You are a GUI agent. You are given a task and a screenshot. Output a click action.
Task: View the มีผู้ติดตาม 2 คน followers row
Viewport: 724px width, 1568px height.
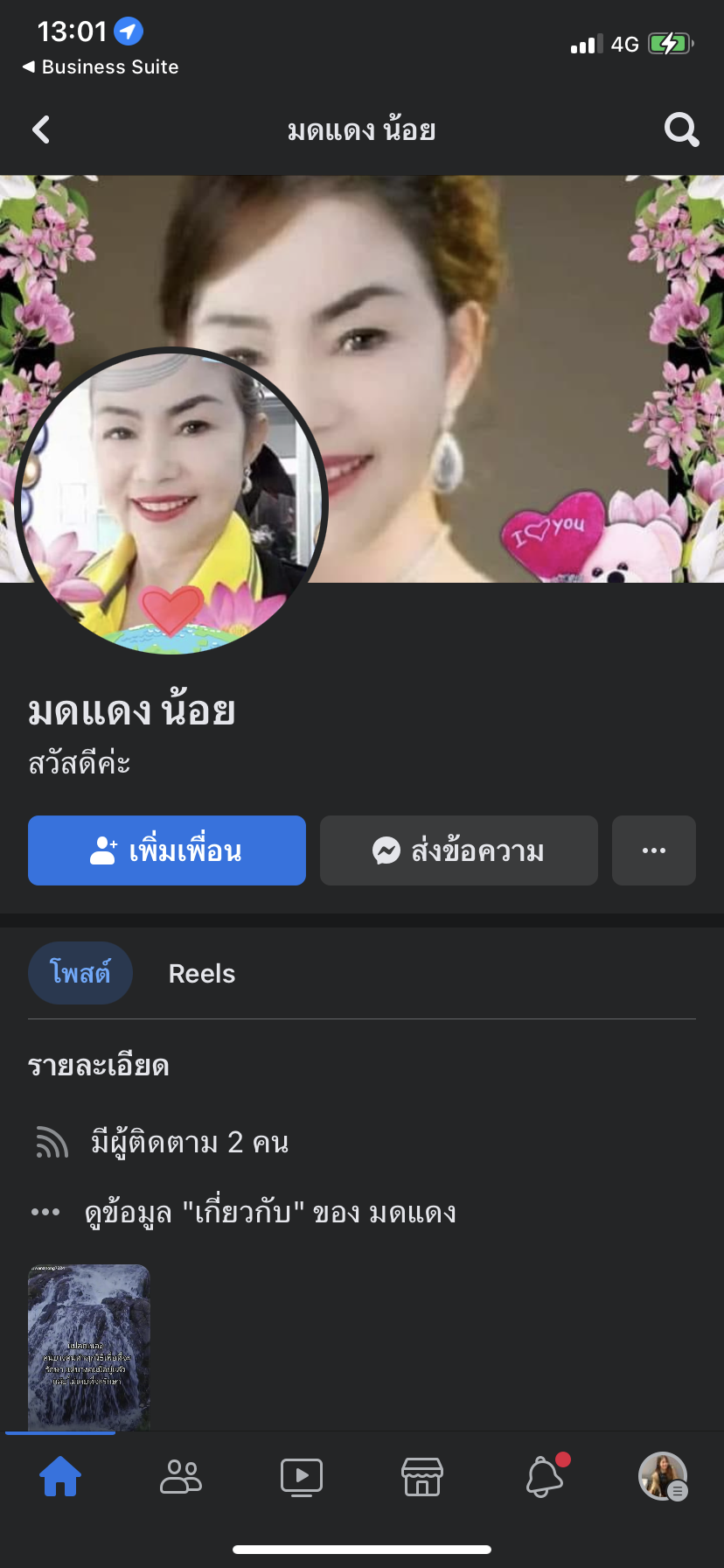(189, 1143)
